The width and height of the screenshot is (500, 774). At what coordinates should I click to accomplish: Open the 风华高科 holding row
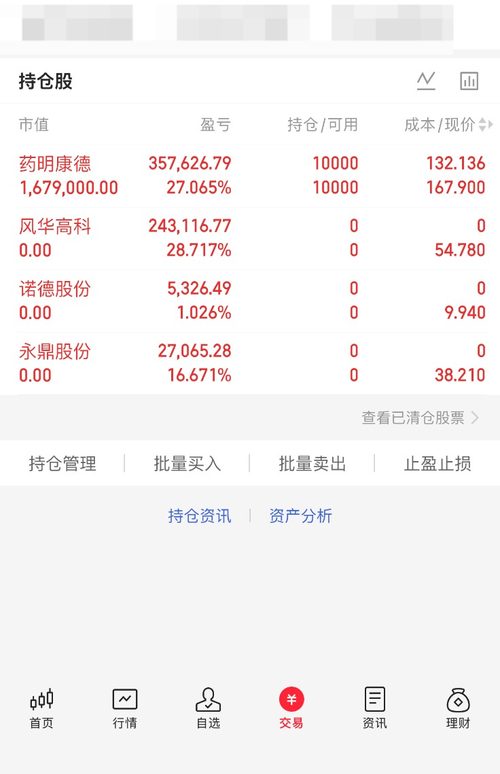coord(250,238)
